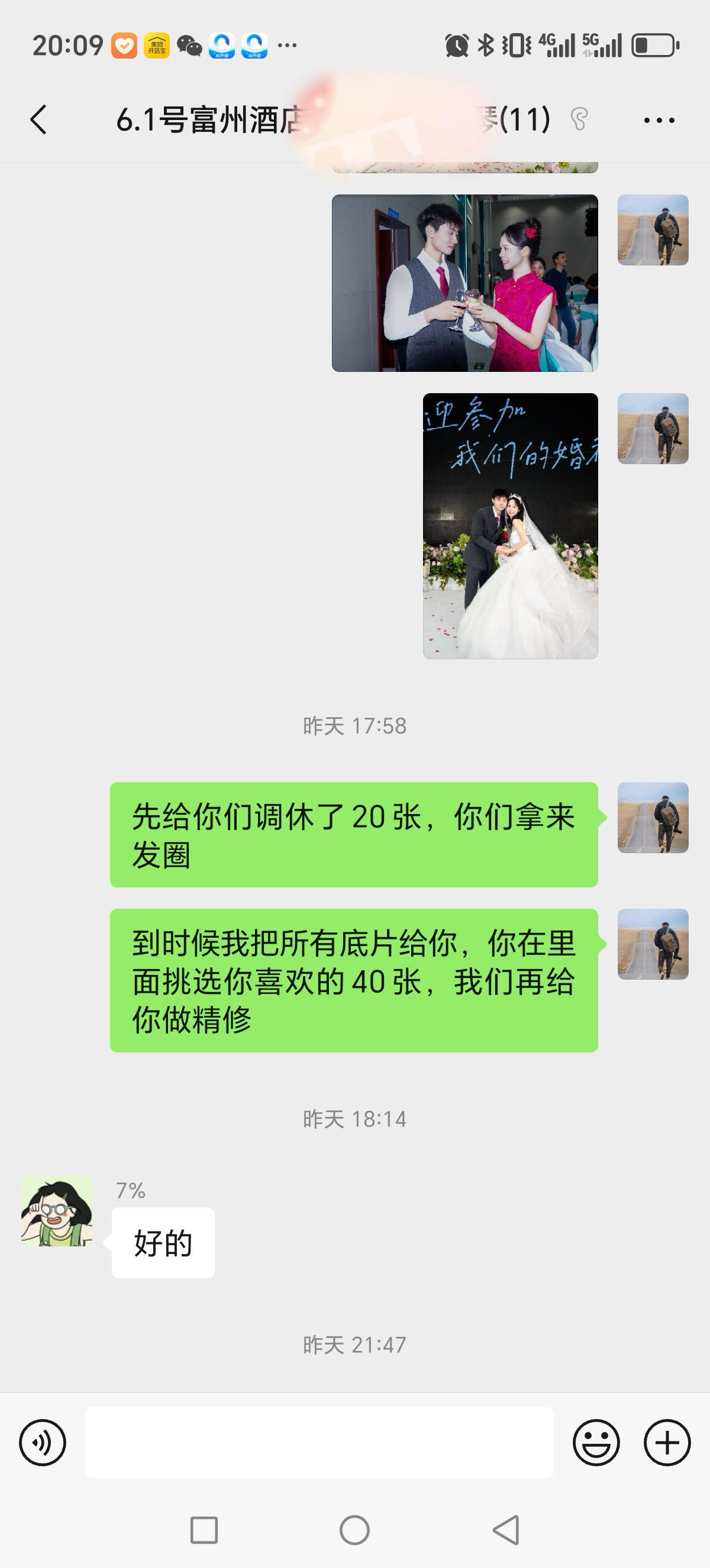Viewport: 710px width, 1568px height.
Task: Open the avatar of user 7%
Action: [x=57, y=1211]
